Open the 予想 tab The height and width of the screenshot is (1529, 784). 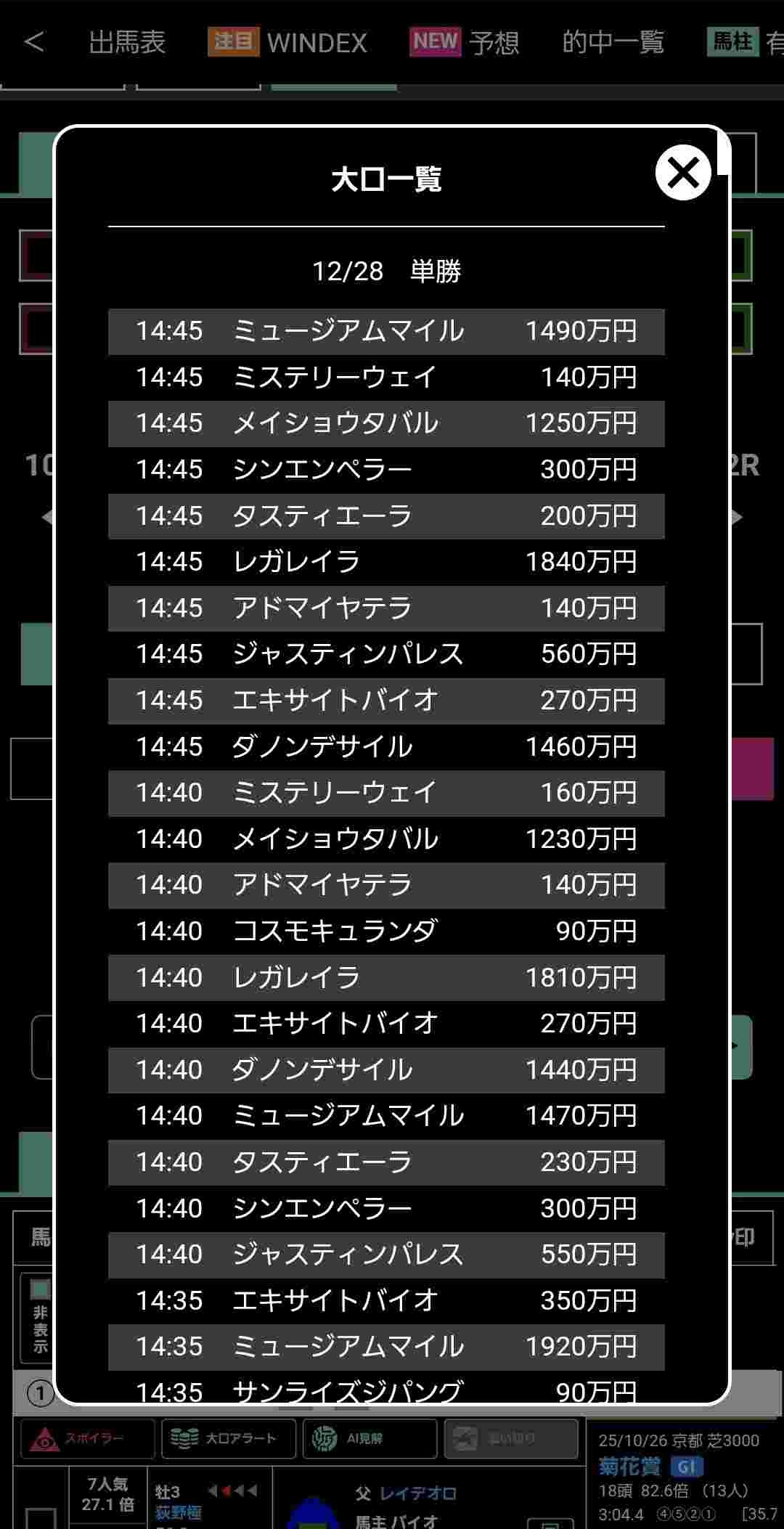(x=465, y=42)
